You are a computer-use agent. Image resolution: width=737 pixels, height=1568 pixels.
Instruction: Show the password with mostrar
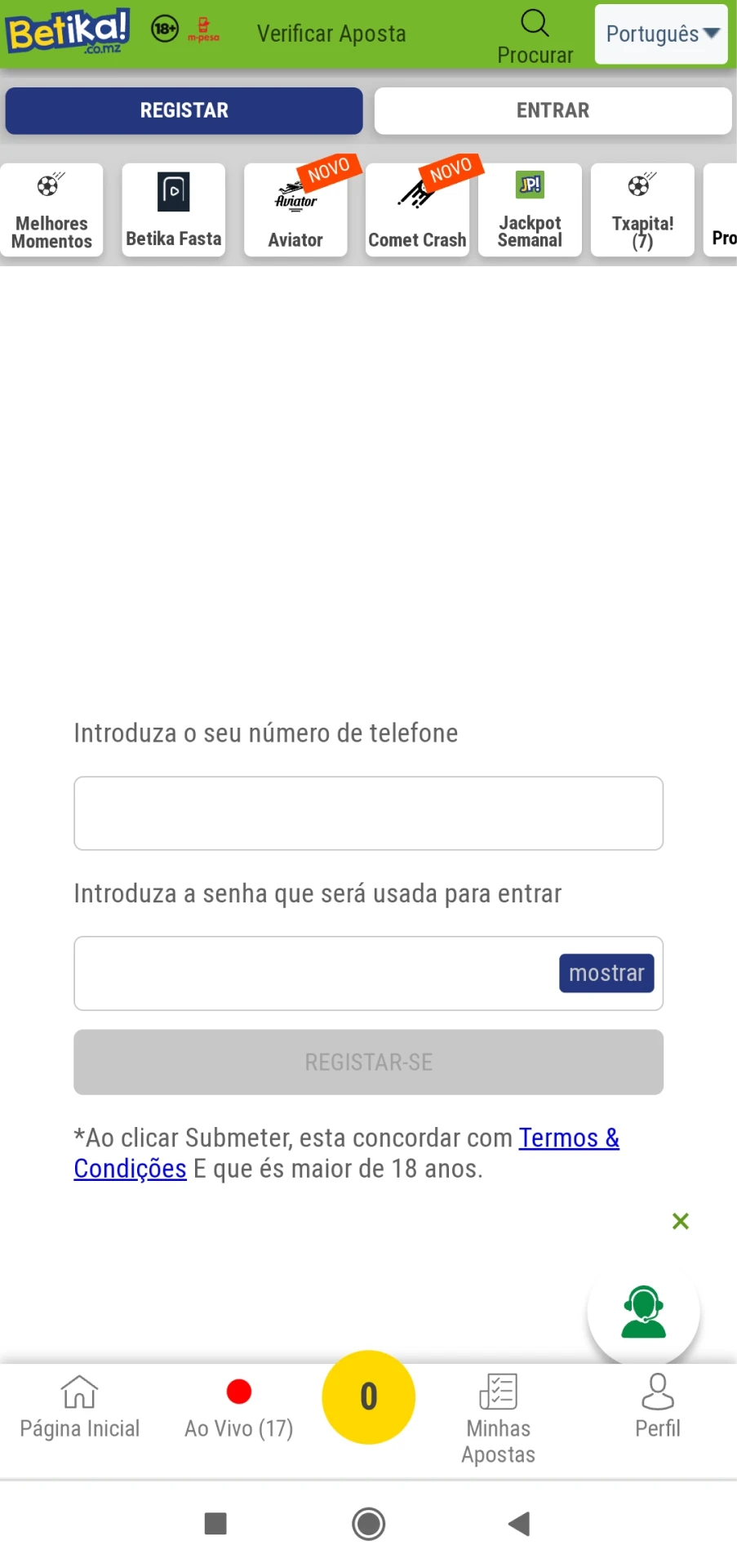(606, 972)
